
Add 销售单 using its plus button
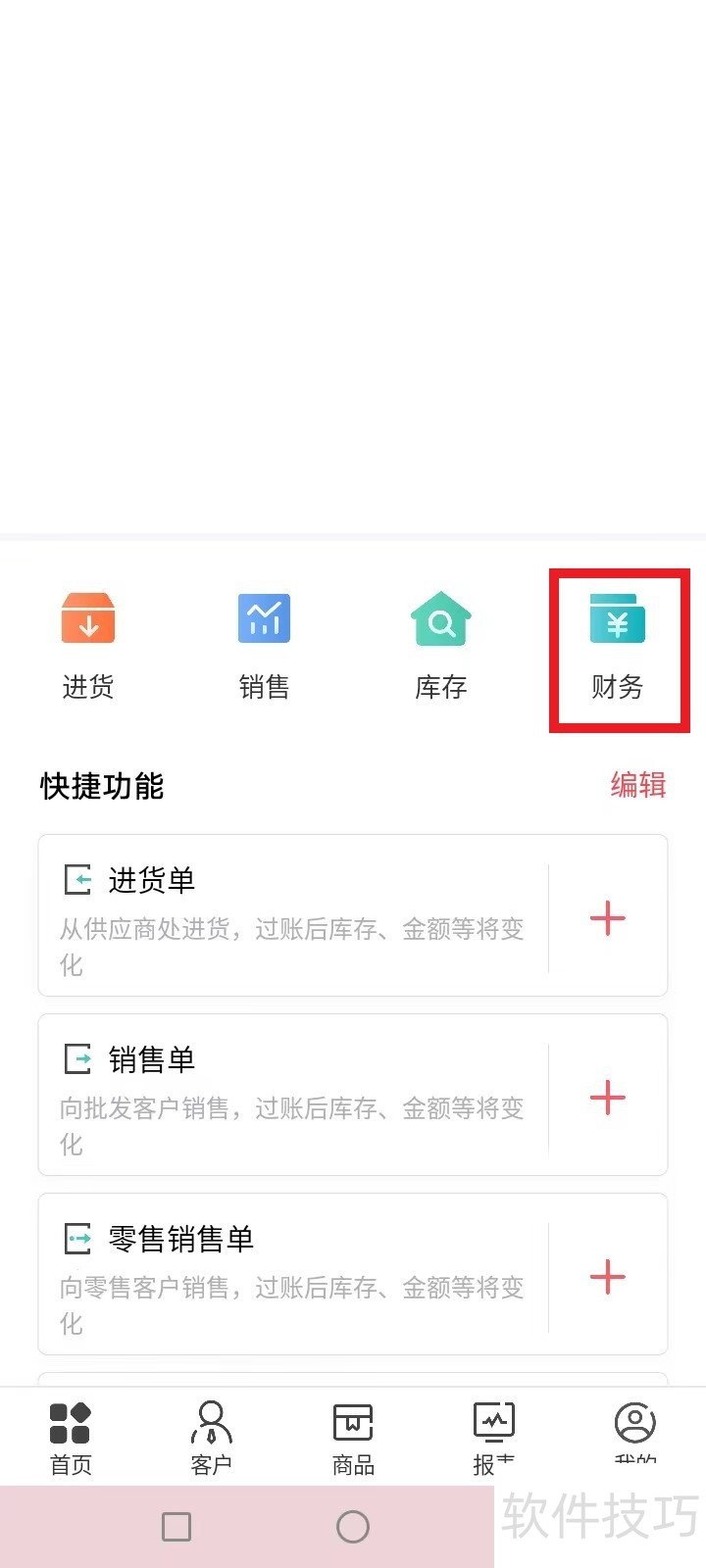click(607, 1098)
